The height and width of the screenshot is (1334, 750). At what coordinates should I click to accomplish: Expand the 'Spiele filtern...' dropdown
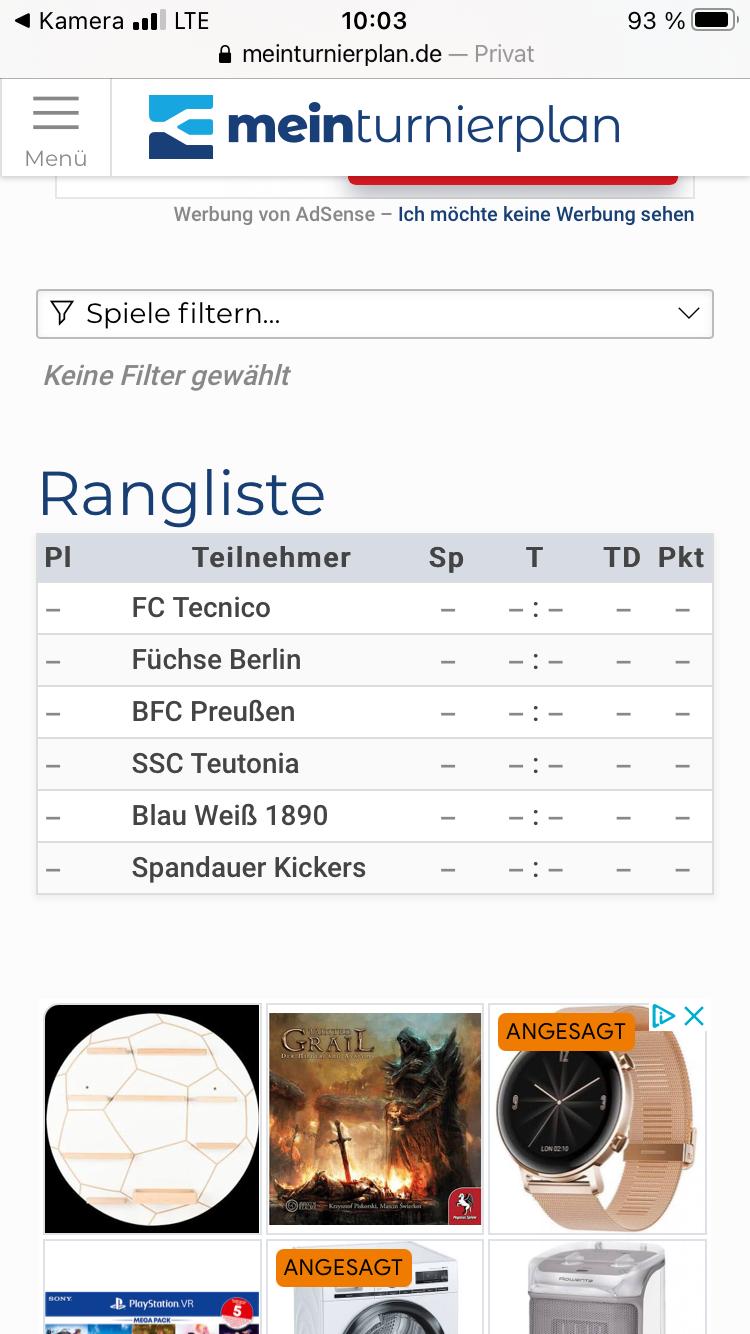click(x=375, y=314)
